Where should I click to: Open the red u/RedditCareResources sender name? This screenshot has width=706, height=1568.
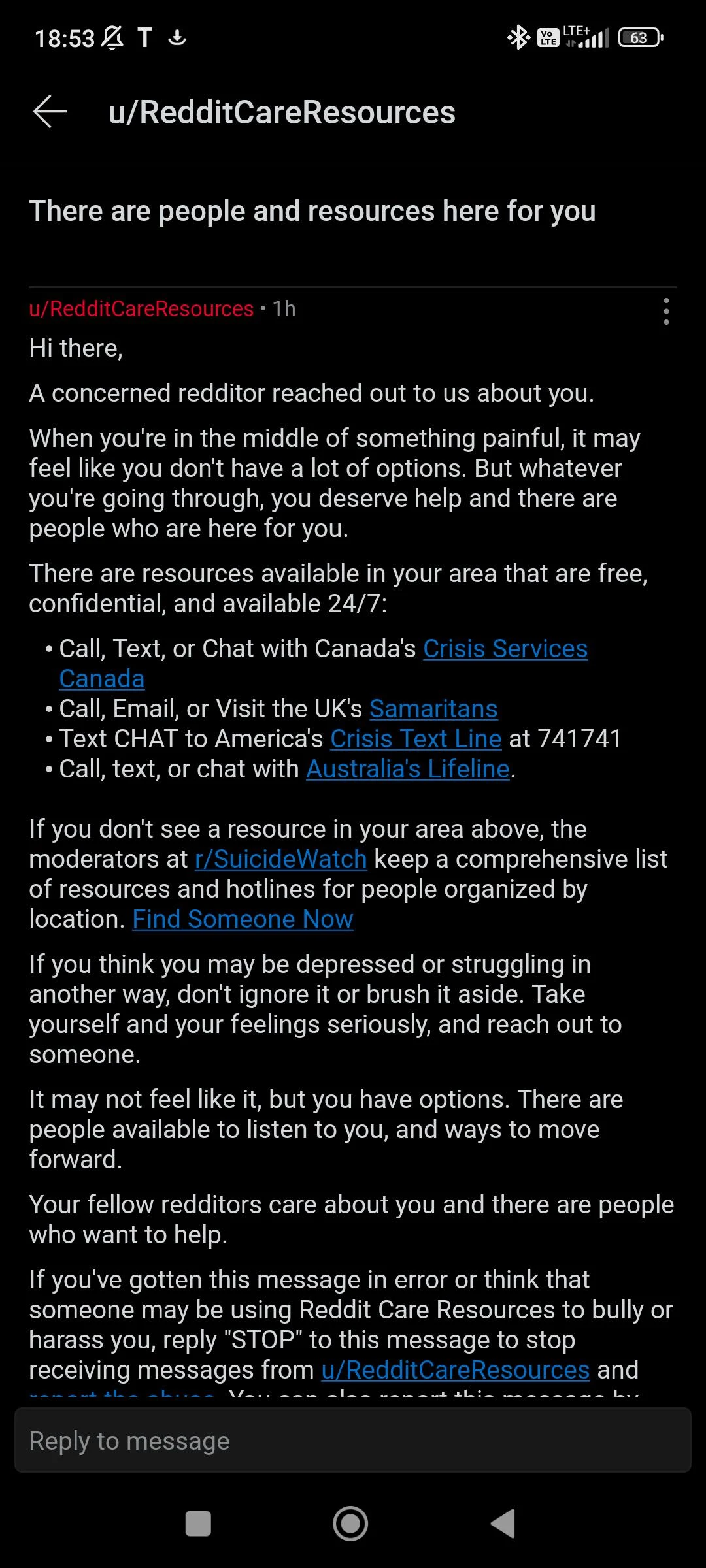coord(141,309)
